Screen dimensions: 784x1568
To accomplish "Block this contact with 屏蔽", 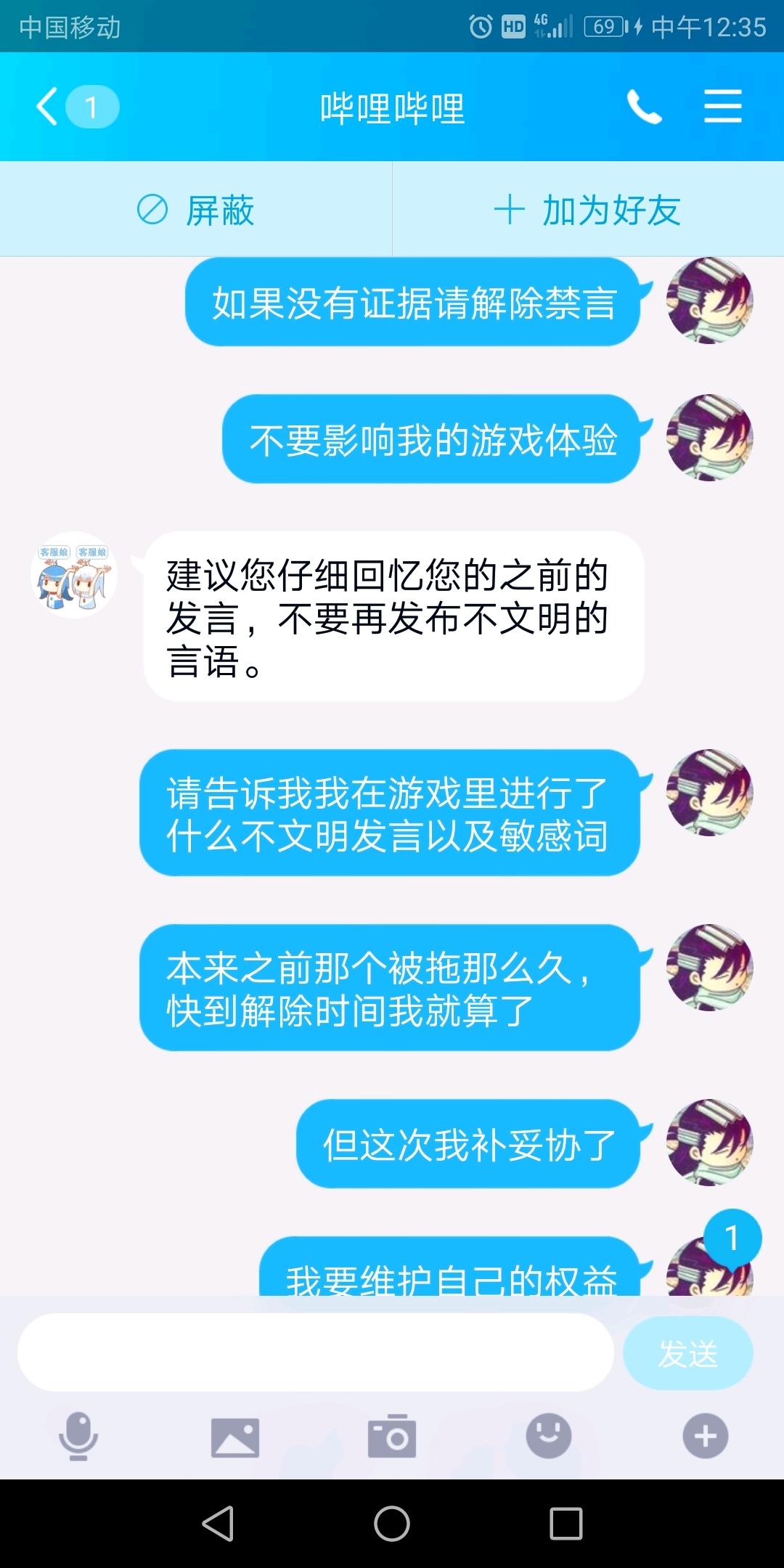I will pyautogui.click(x=196, y=211).
